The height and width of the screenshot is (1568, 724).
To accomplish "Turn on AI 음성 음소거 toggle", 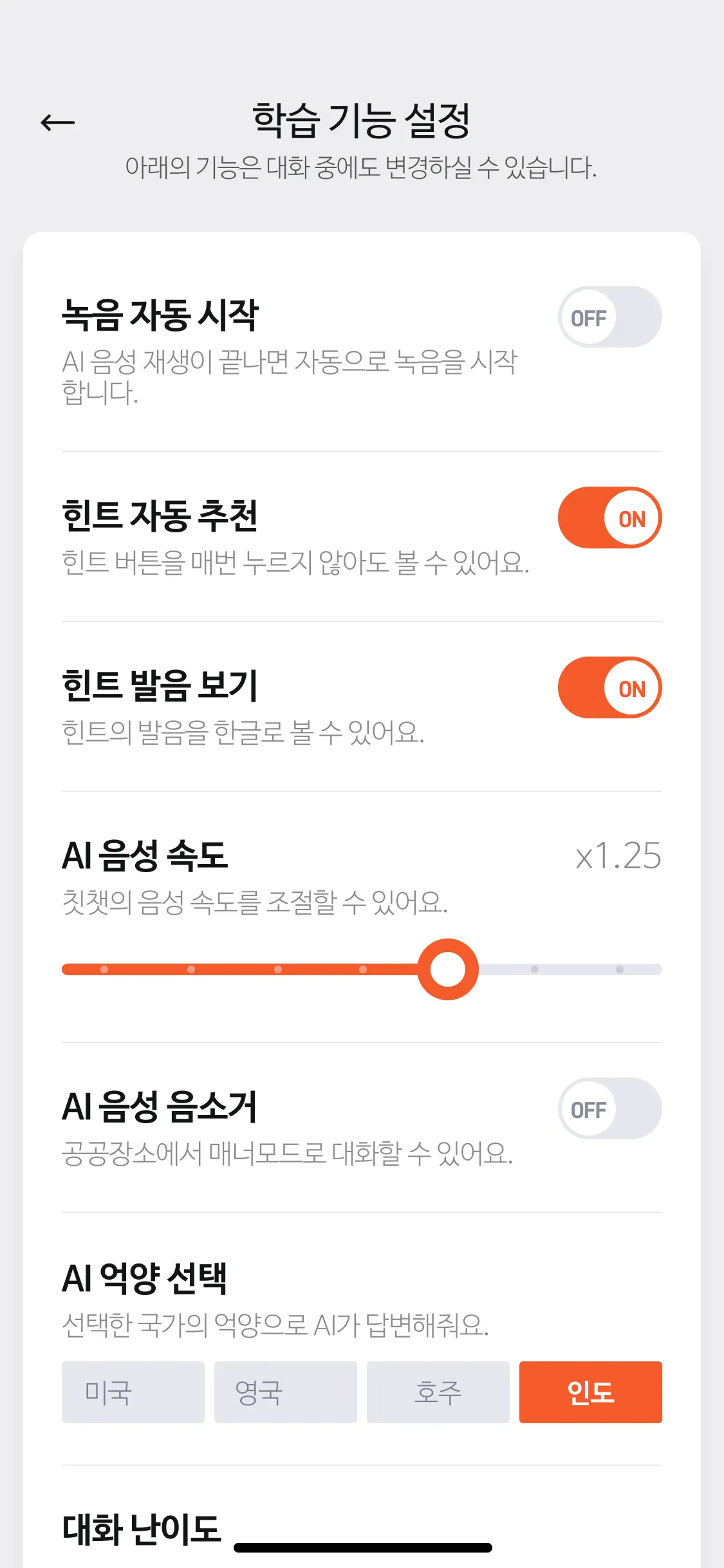I will pyautogui.click(x=609, y=1109).
